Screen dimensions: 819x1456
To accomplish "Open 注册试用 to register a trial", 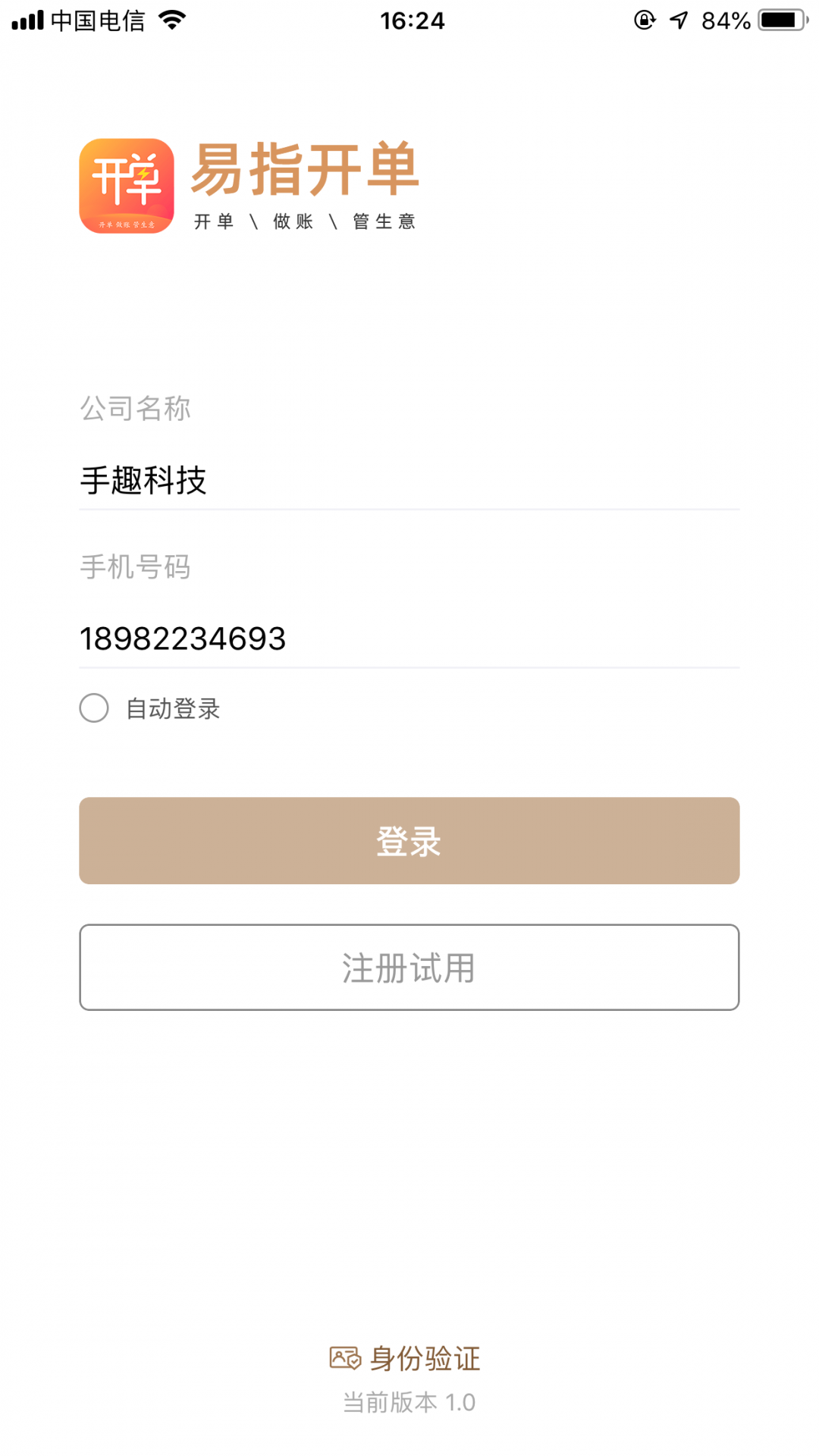I will [x=409, y=967].
